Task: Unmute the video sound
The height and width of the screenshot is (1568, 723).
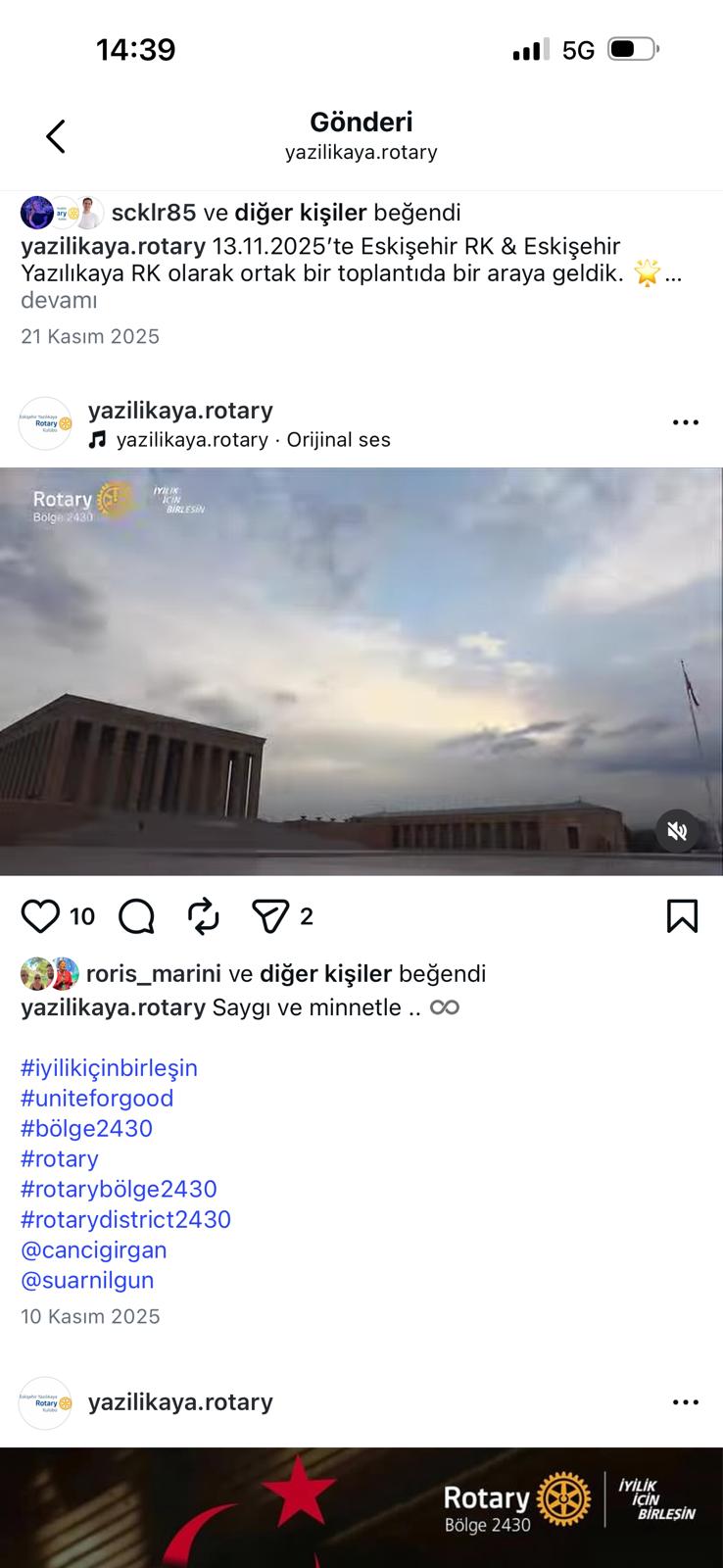Action: (677, 831)
